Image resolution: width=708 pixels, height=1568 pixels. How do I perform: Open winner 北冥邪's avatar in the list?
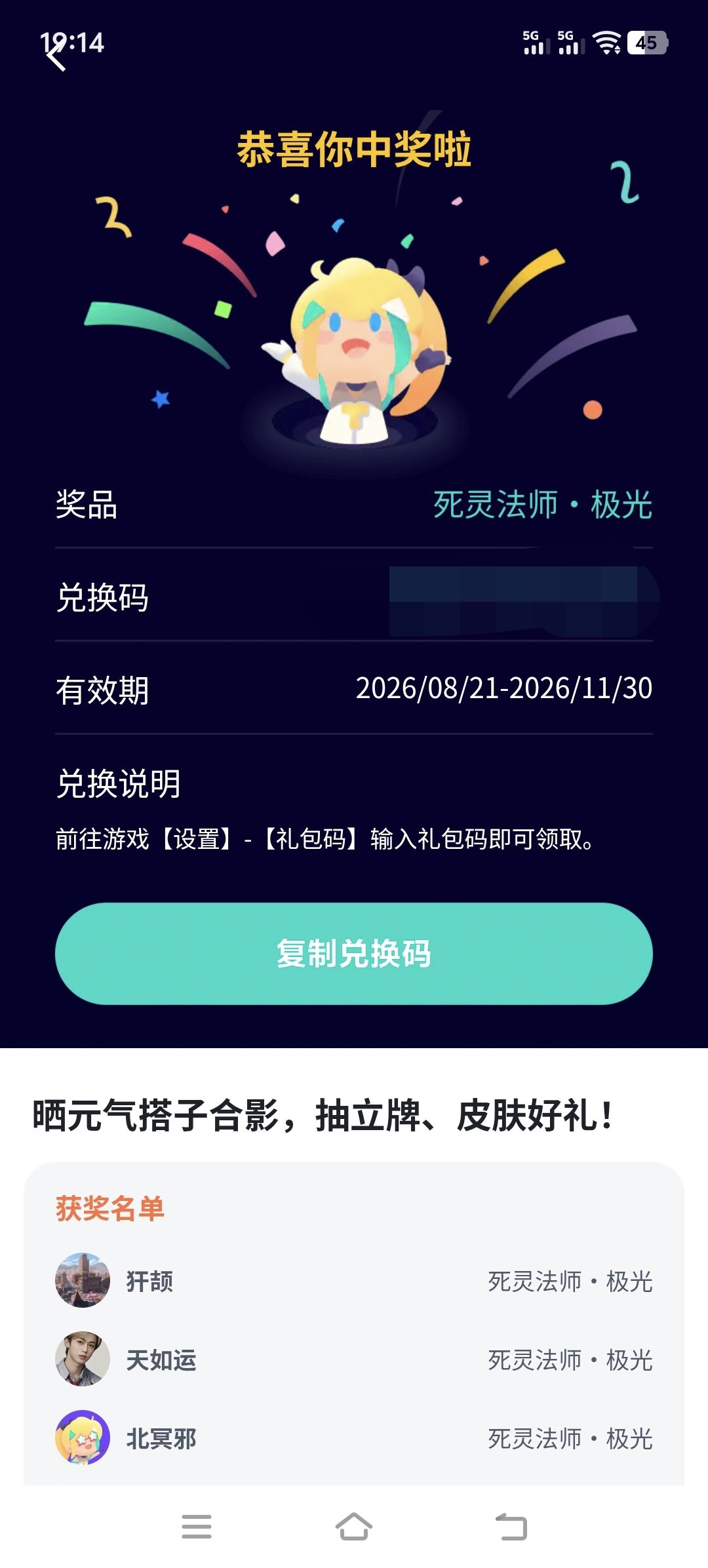pos(83,1438)
